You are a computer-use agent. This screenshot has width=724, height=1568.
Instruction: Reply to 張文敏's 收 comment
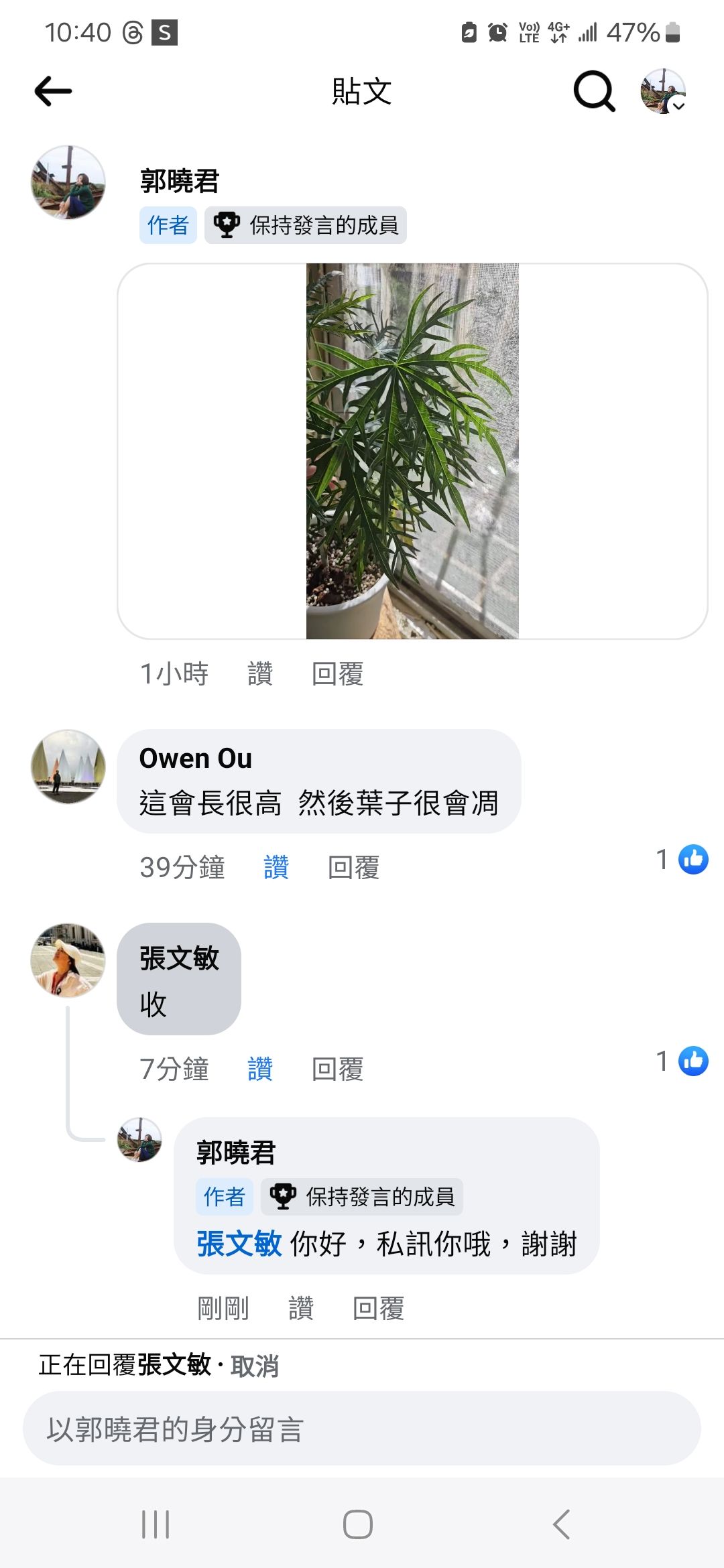(x=337, y=1069)
